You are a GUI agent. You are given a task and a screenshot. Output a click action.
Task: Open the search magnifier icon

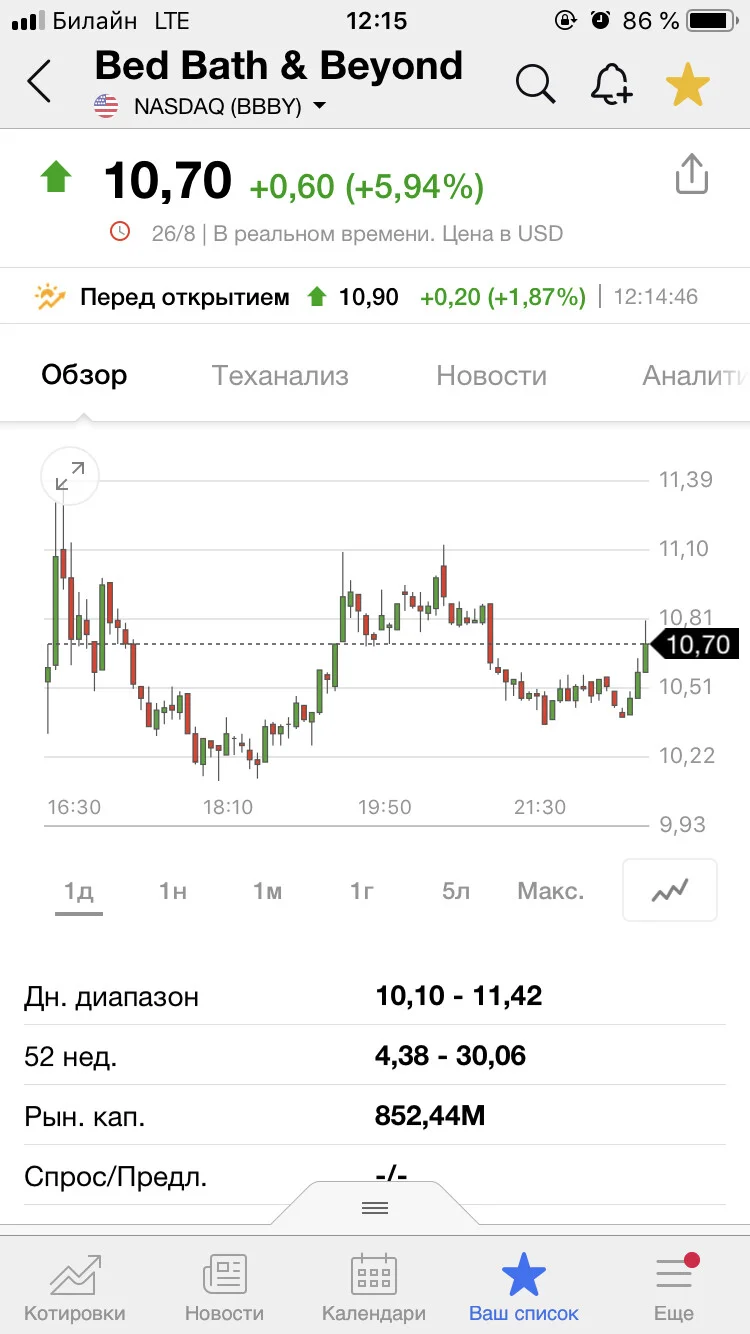click(x=535, y=84)
